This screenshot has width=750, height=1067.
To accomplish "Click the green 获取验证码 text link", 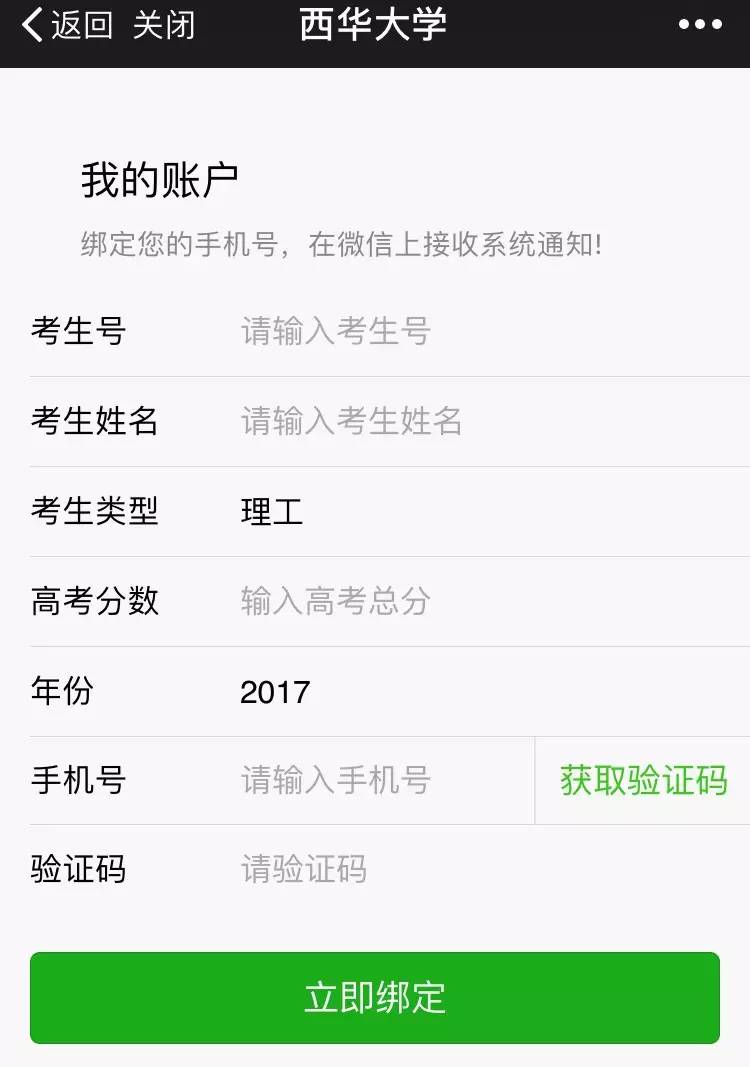I will coord(646,781).
